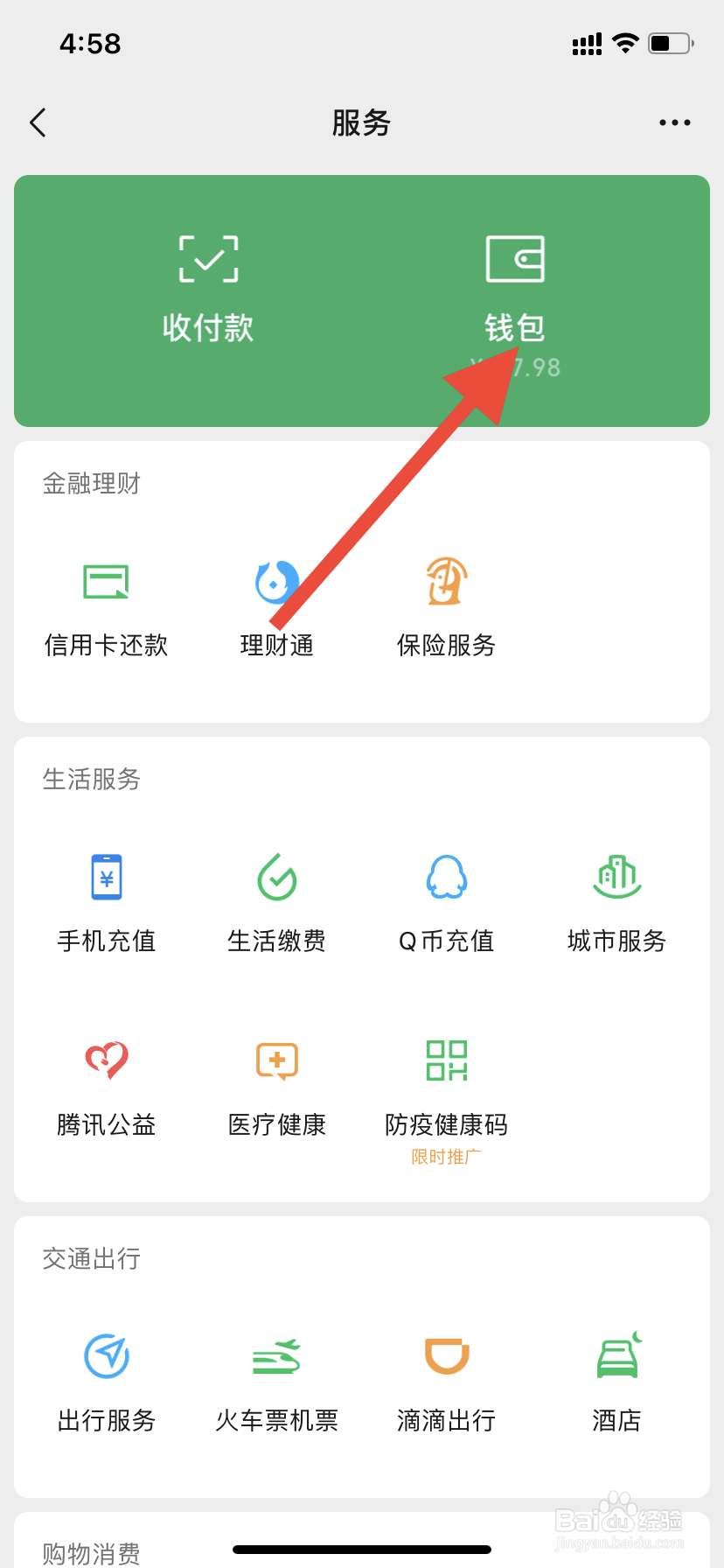The width and height of the screenshot is (724, 1568).
Task: Open the three-dot more options menu
Action: coord(674,122)
